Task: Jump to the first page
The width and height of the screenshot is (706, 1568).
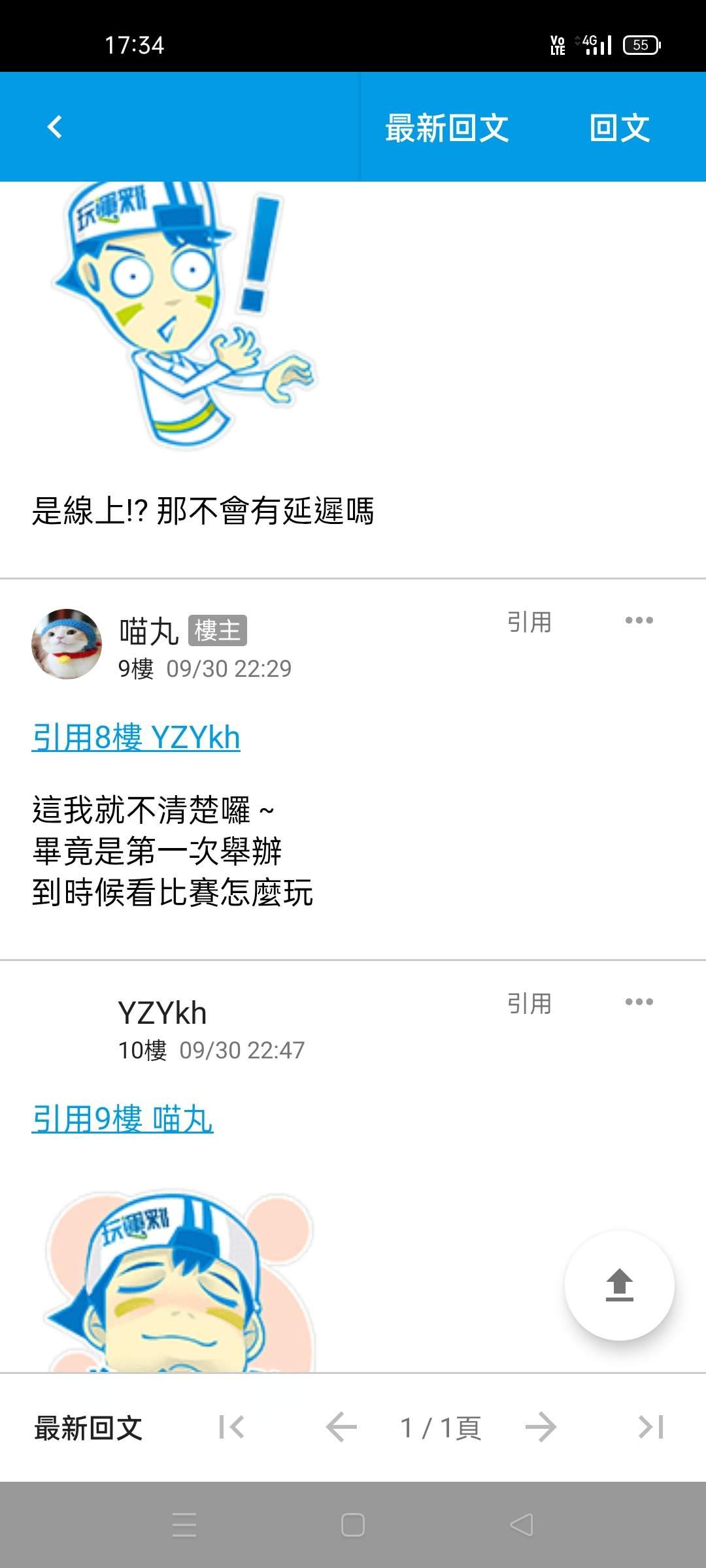Action: [x=231, y=1428]
